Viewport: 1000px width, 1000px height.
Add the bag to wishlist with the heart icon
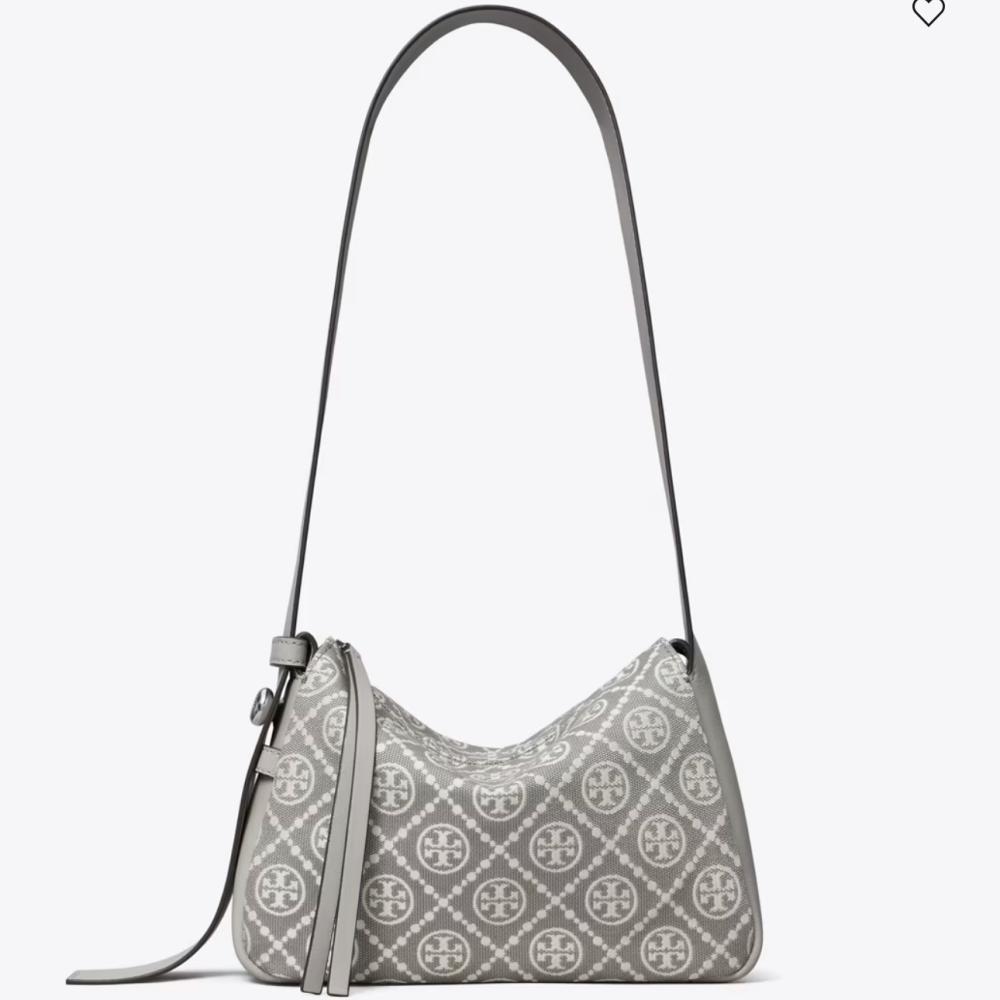(x=928, y=11)
